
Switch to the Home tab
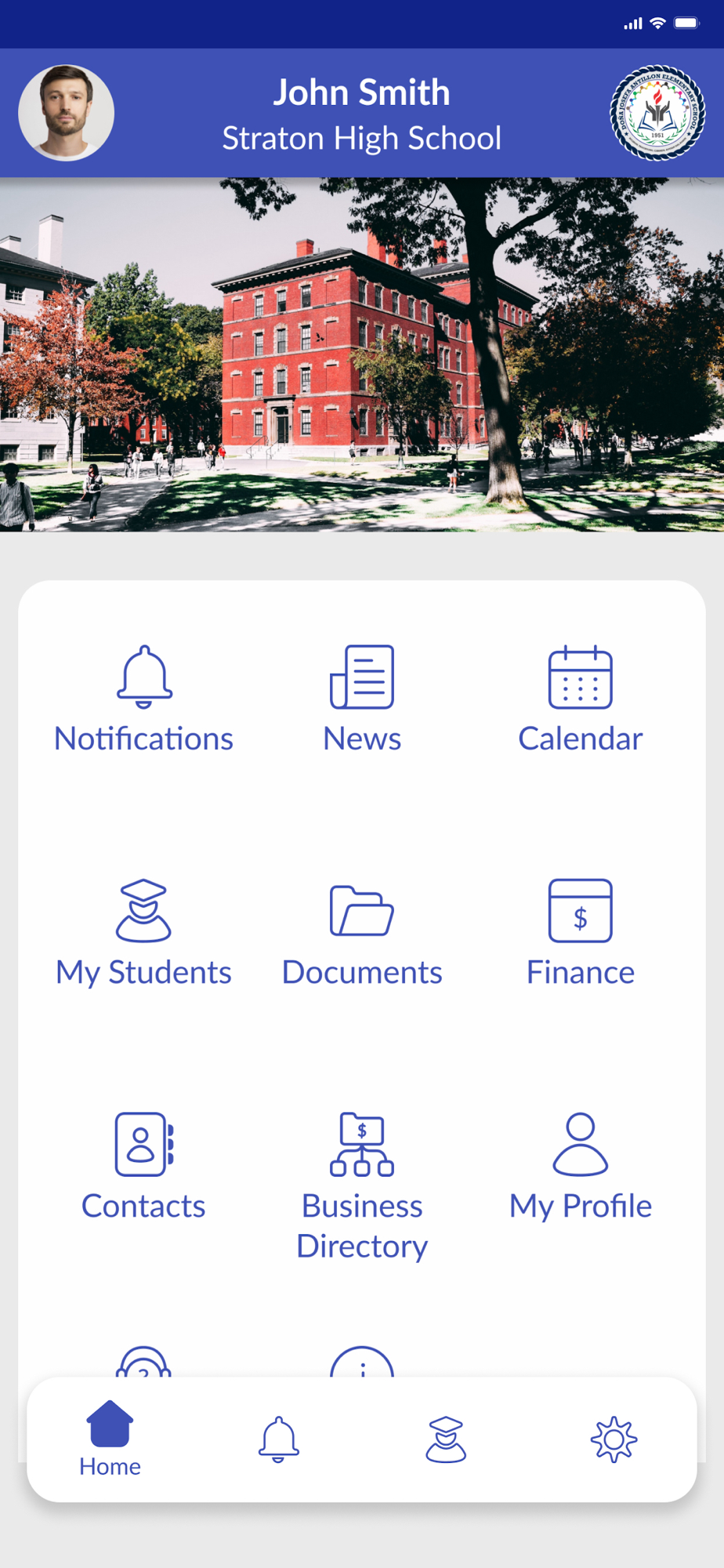[110, 1439]
